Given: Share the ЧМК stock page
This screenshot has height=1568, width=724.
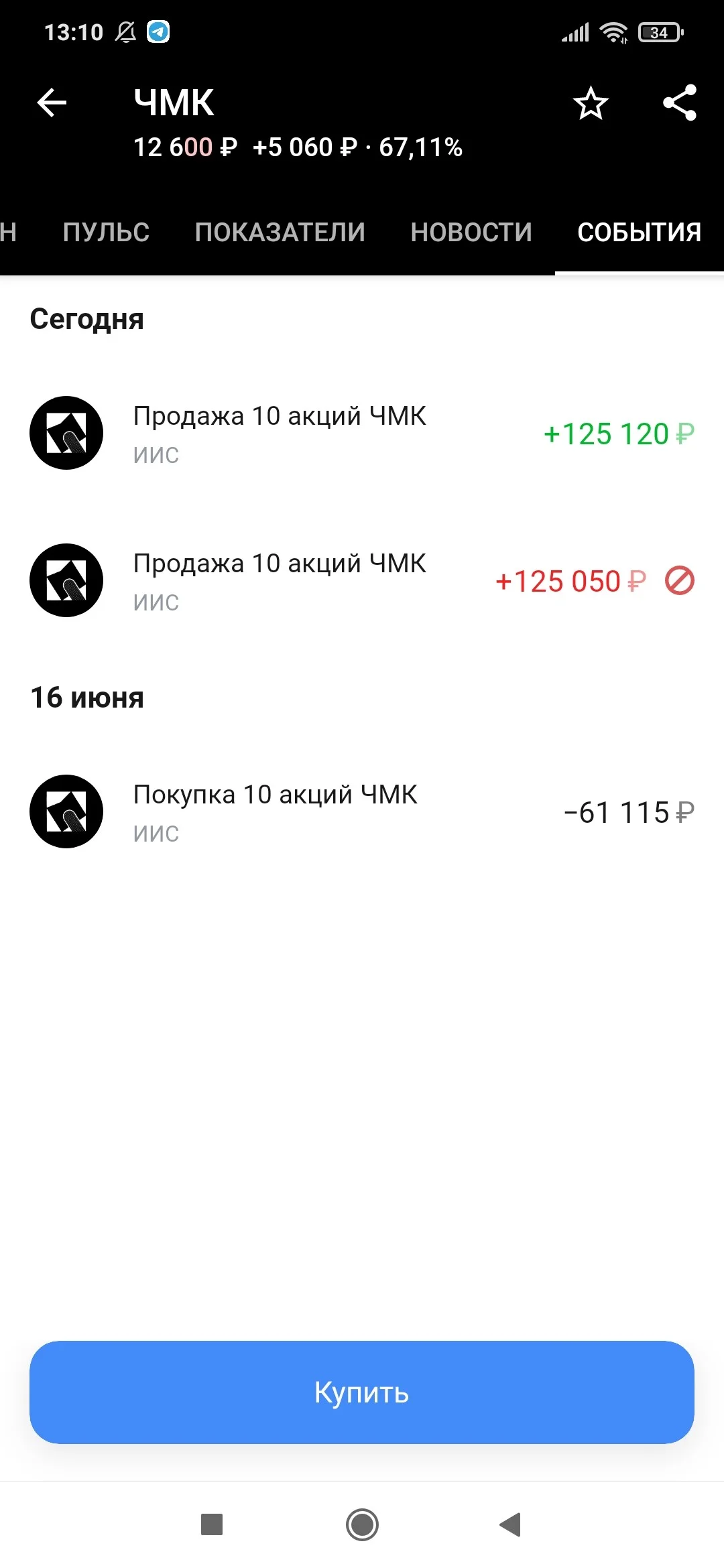Looking at the screenshot, I should click(679, 103).
